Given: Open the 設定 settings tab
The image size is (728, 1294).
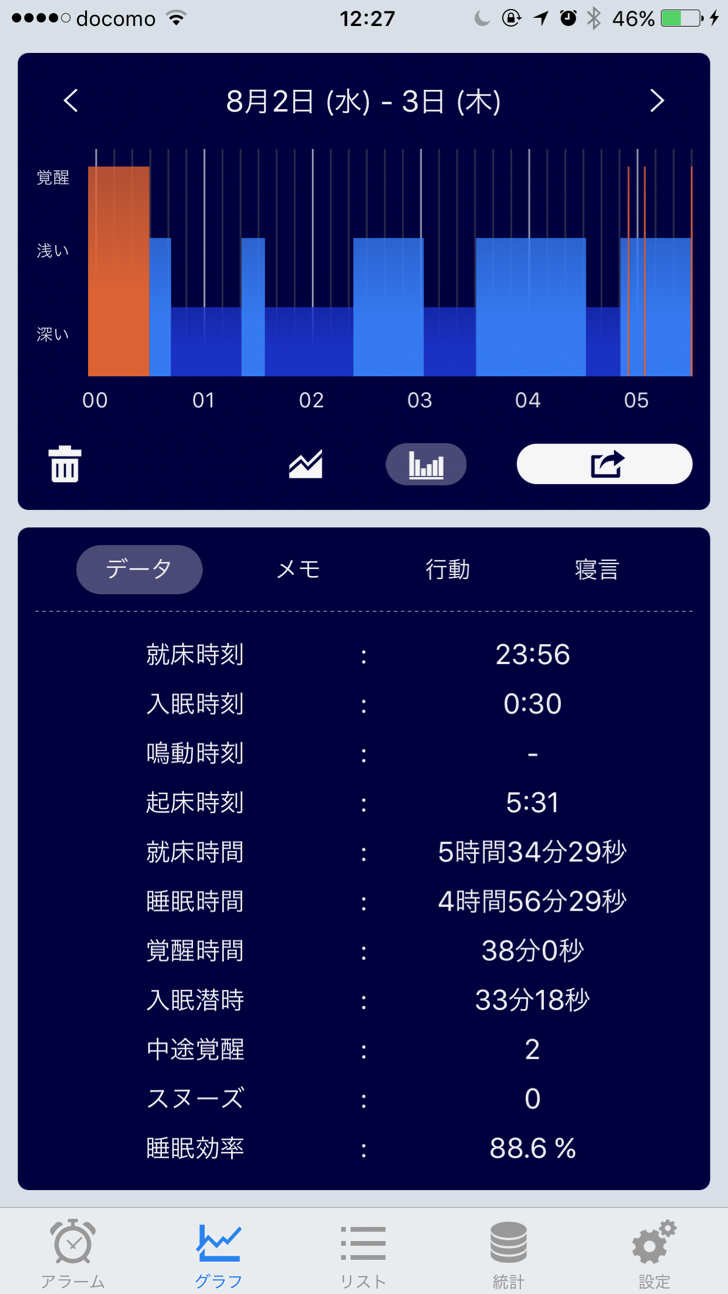Looking at the screenshot, I should pos(654,1253).
